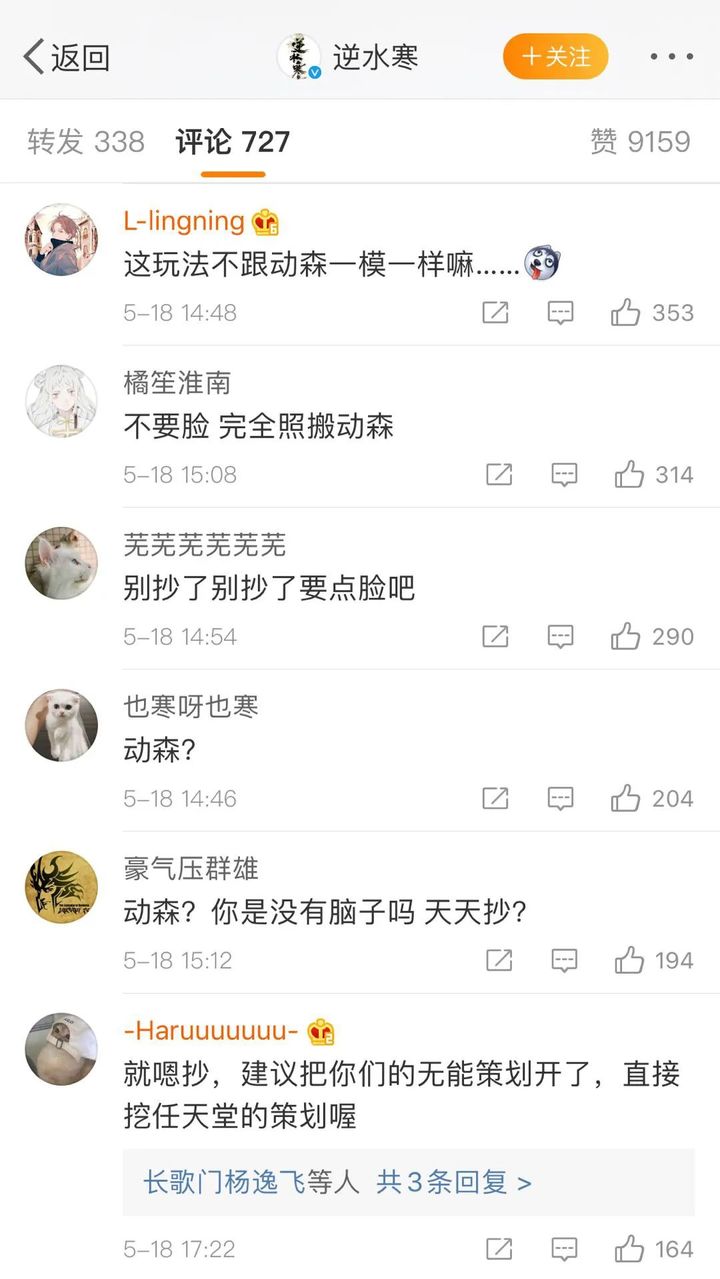This screenshot has height=1279, width=720.
Task: Switch to the 转发 338 tab
Action: [x=84, y=142]
